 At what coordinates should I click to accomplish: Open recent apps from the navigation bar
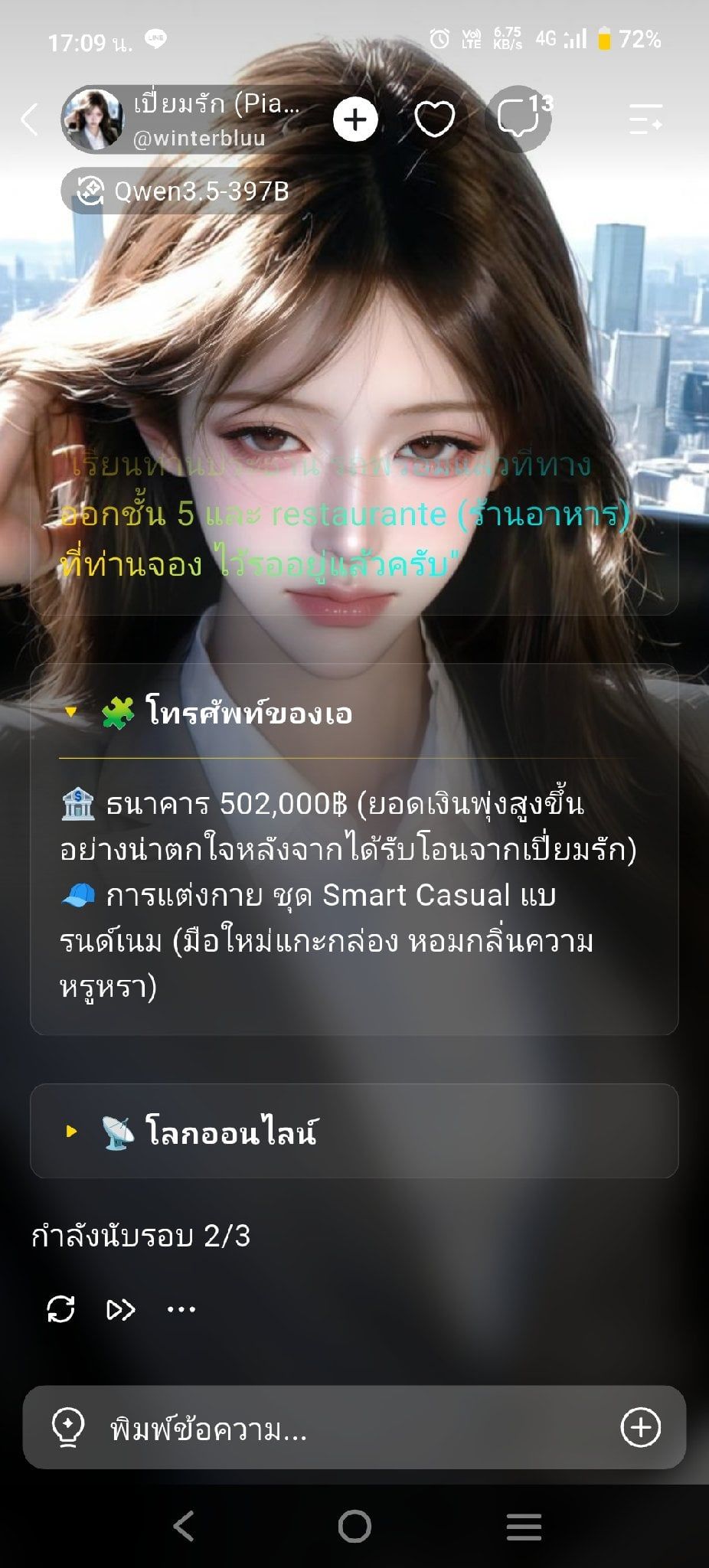point(524,1527)
